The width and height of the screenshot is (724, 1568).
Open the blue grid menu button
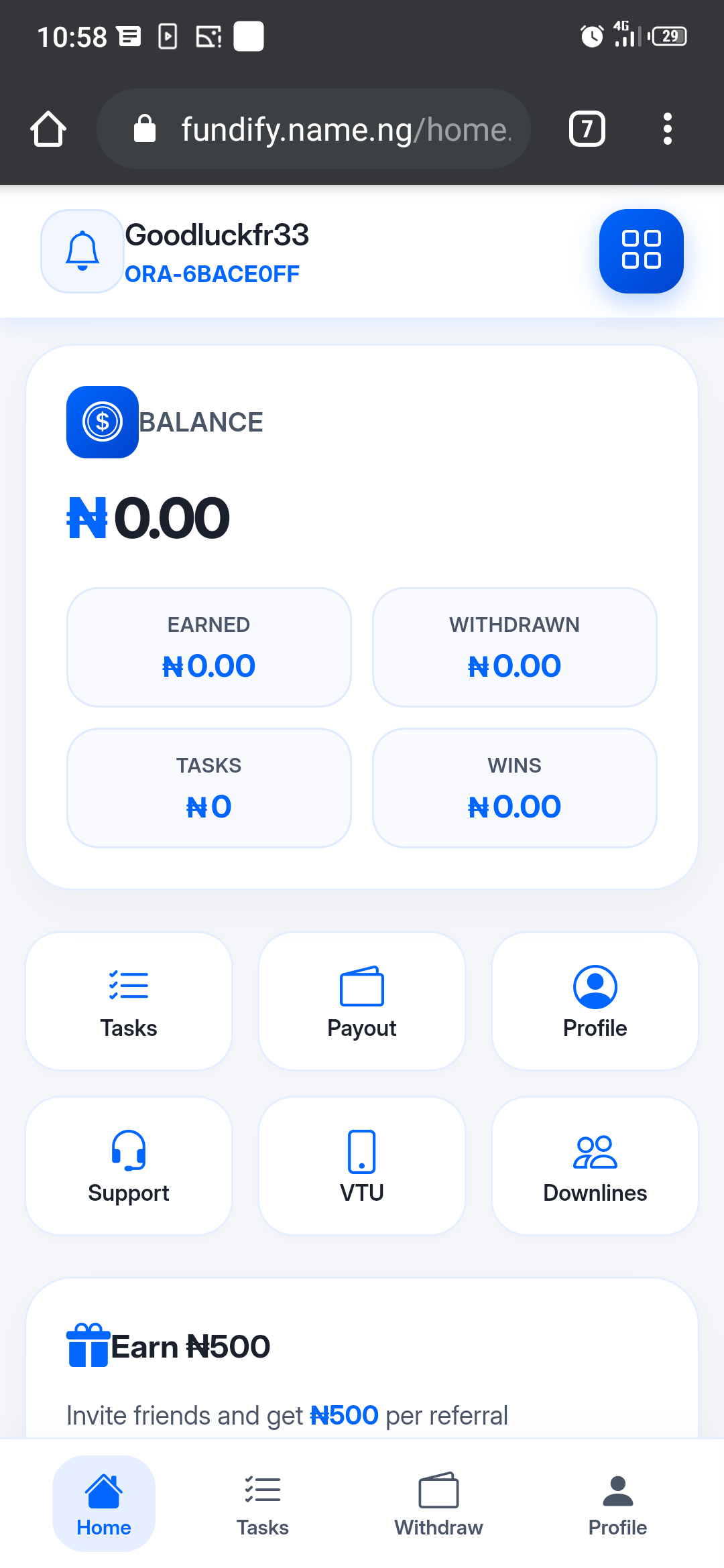point(641,251)
